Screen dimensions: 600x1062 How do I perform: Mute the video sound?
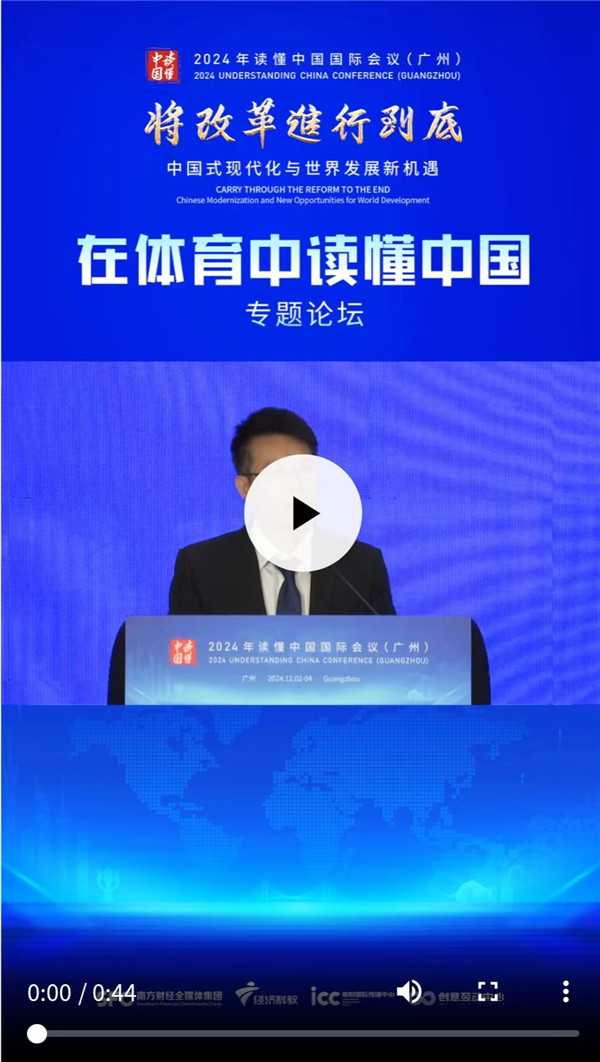[x=409, y=992]
